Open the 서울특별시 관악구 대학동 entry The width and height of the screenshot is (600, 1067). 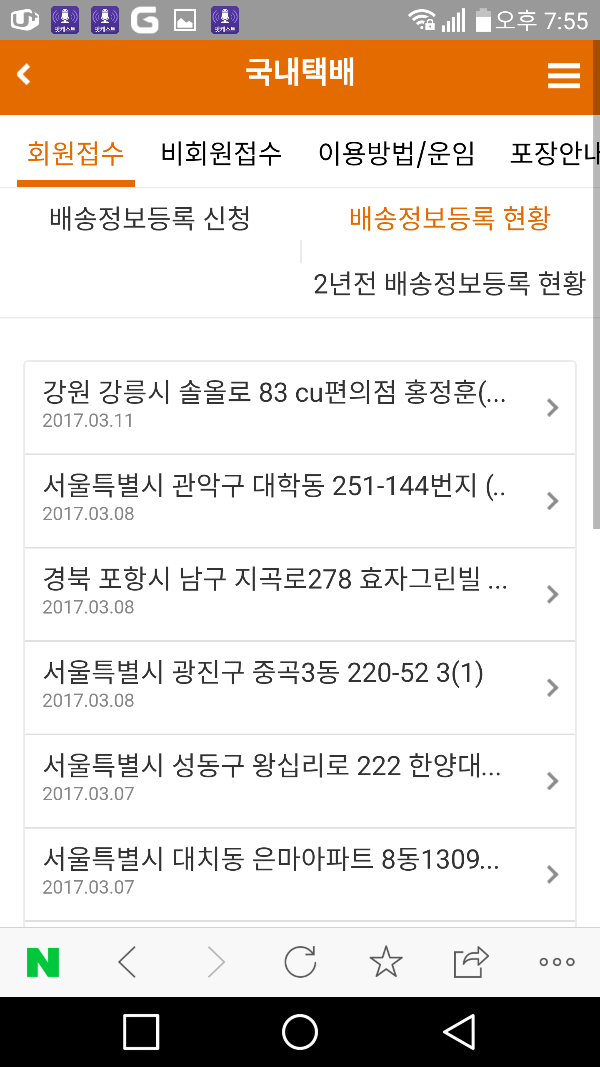300,501
